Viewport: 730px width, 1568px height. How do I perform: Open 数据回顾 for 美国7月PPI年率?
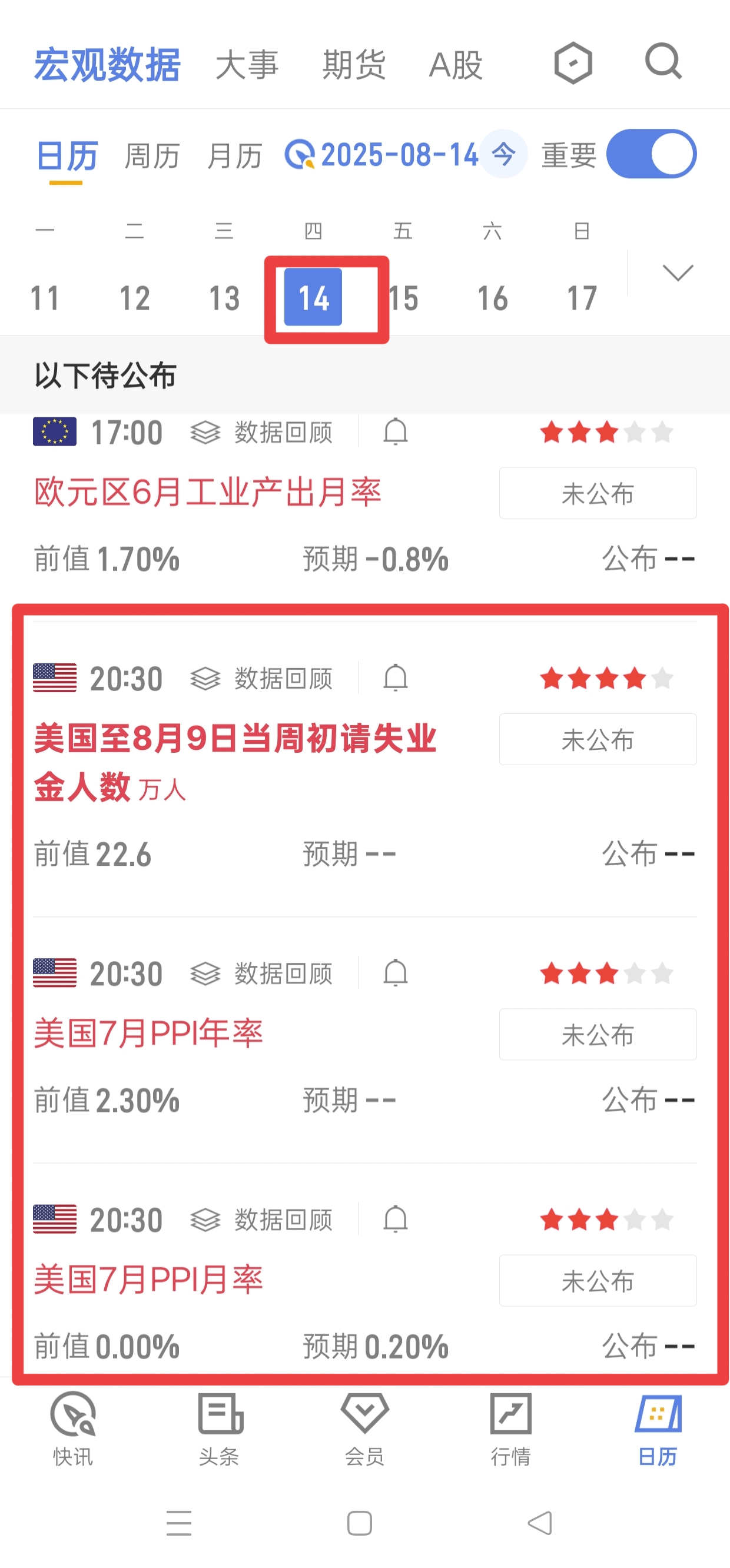point(262,974)
